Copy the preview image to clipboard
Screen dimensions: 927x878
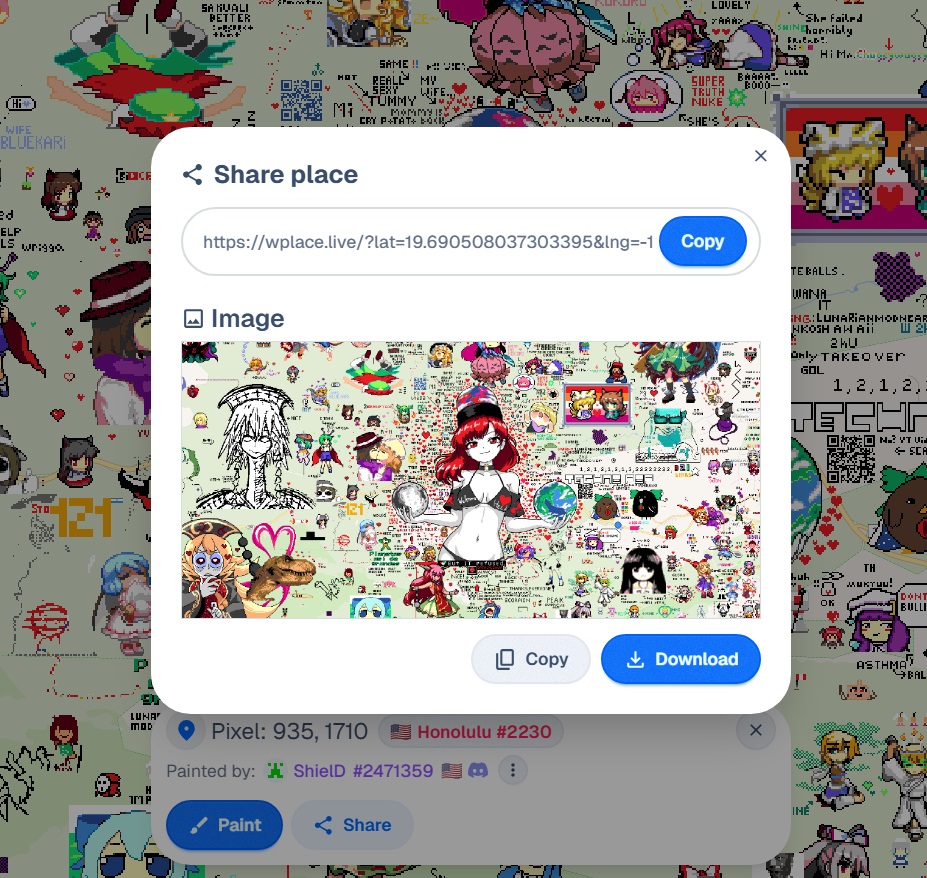coord(531,659)
